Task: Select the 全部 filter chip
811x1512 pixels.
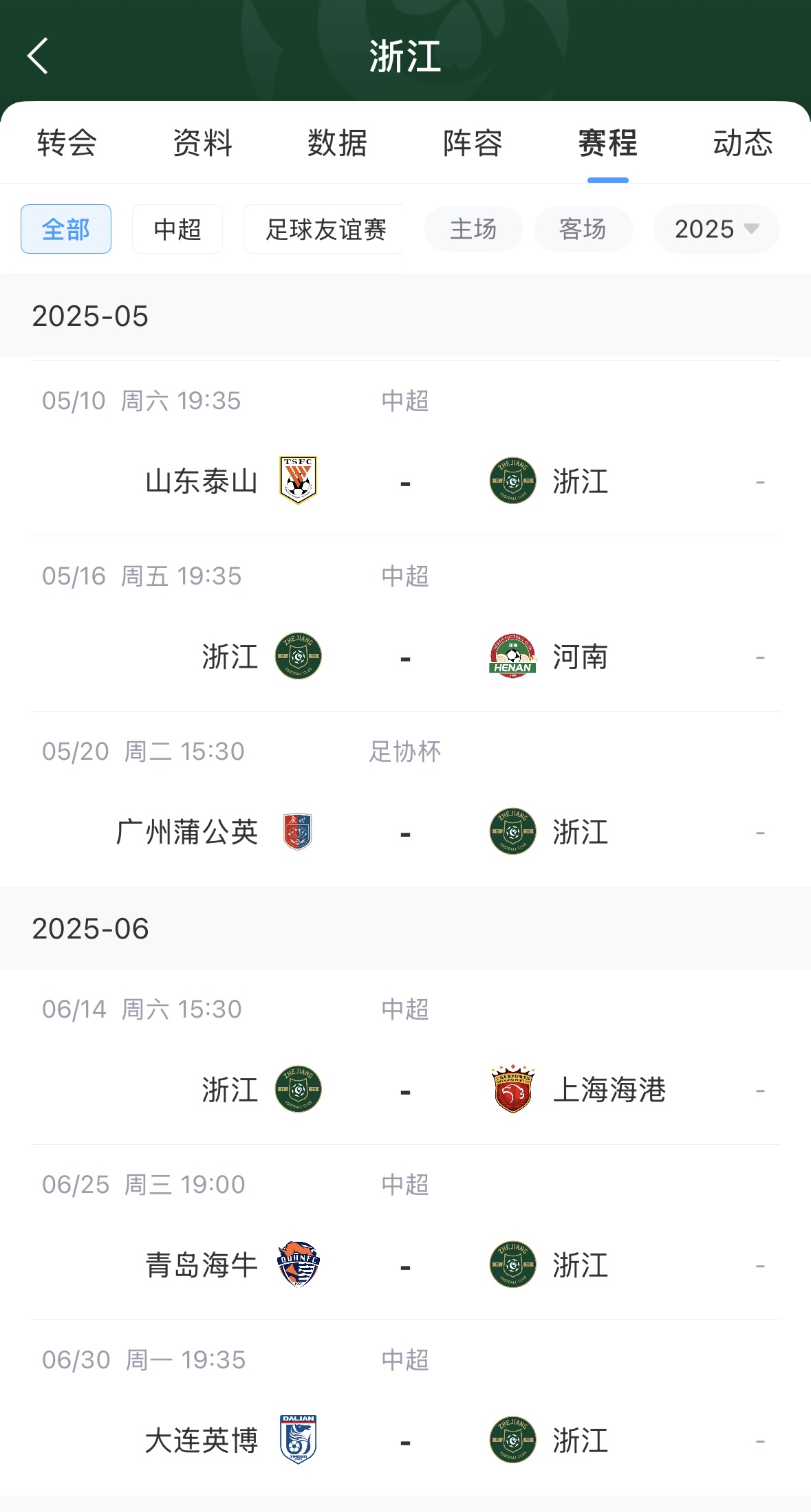Action: [x=66, y=229]
